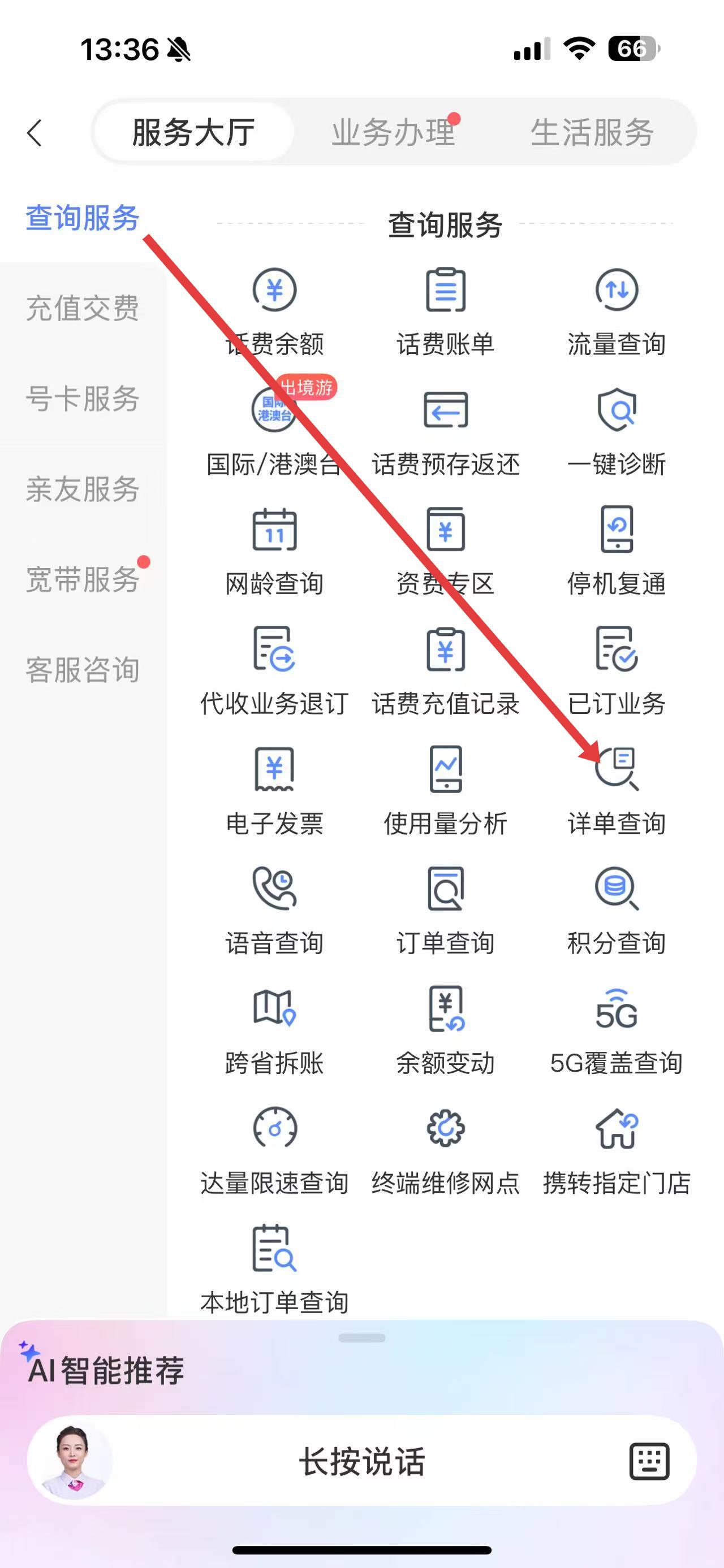Open 宽带服务 category in sidebar
Image resolution: width=724 pixels, height=1568 pixels.
click(83, 579)
